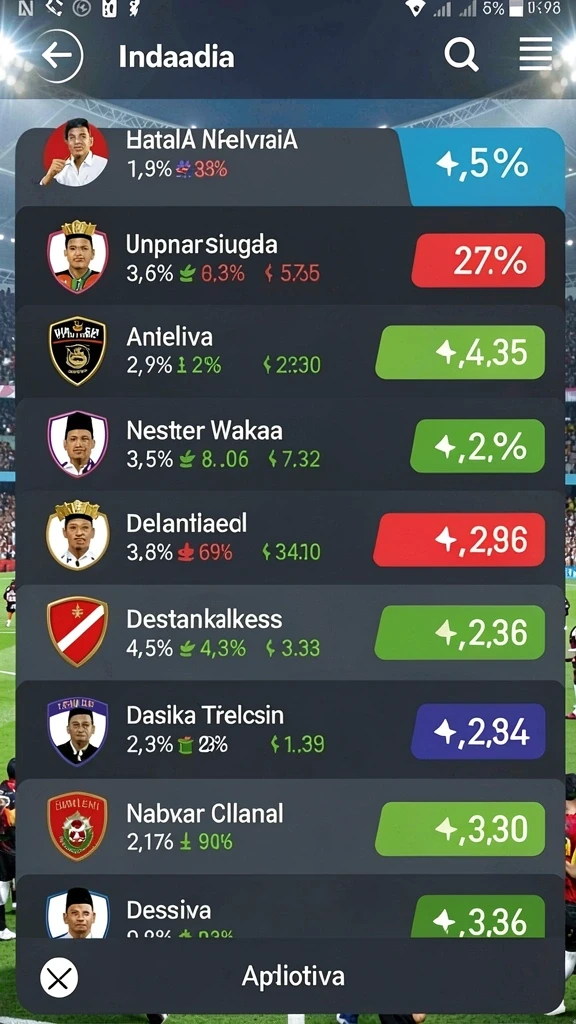Dismiss the Apliotiva bar with X
The height and width of the screenshot is (1024, 576).
[59, 978]
